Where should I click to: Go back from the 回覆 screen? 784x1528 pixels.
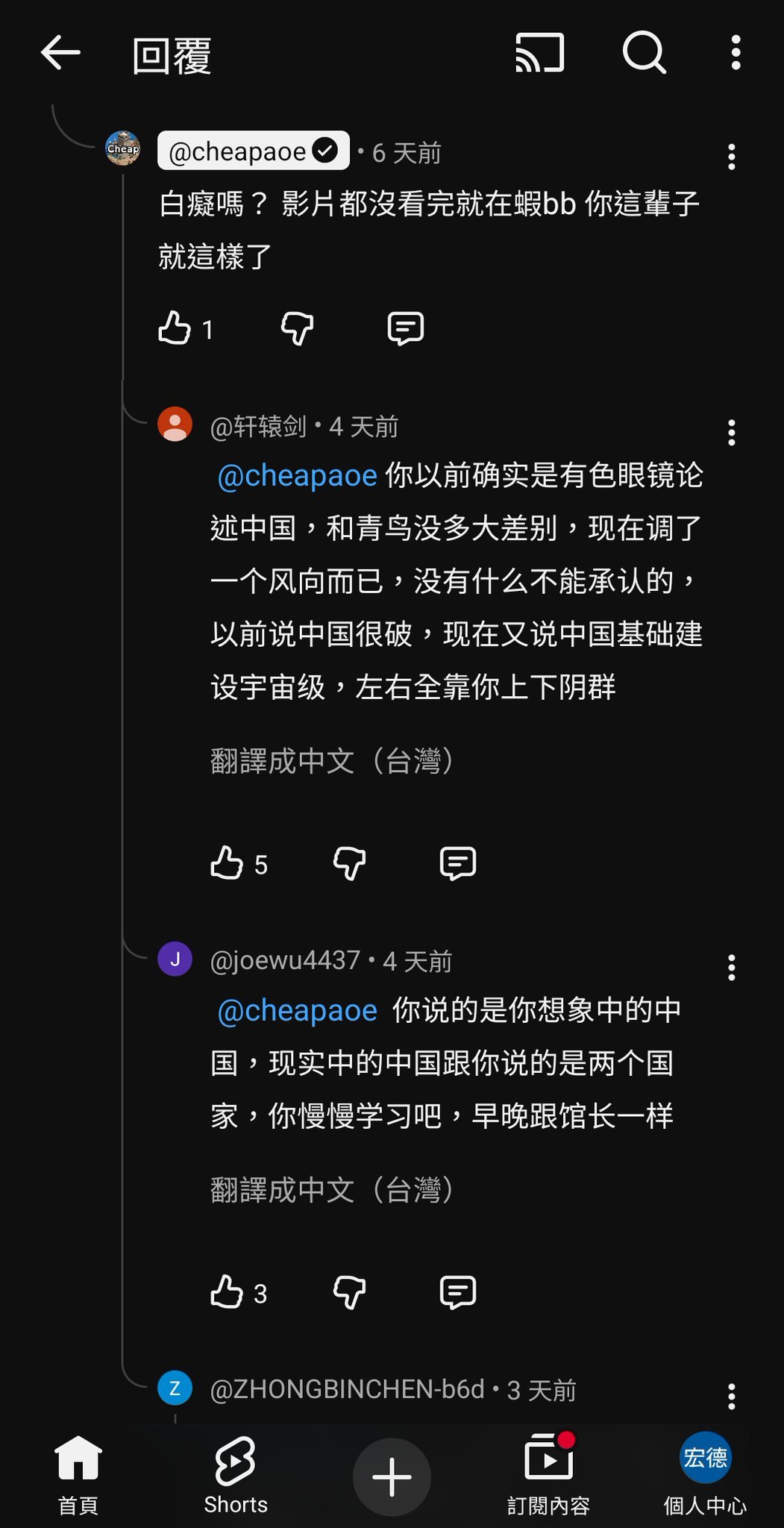(x=60, y=53)
